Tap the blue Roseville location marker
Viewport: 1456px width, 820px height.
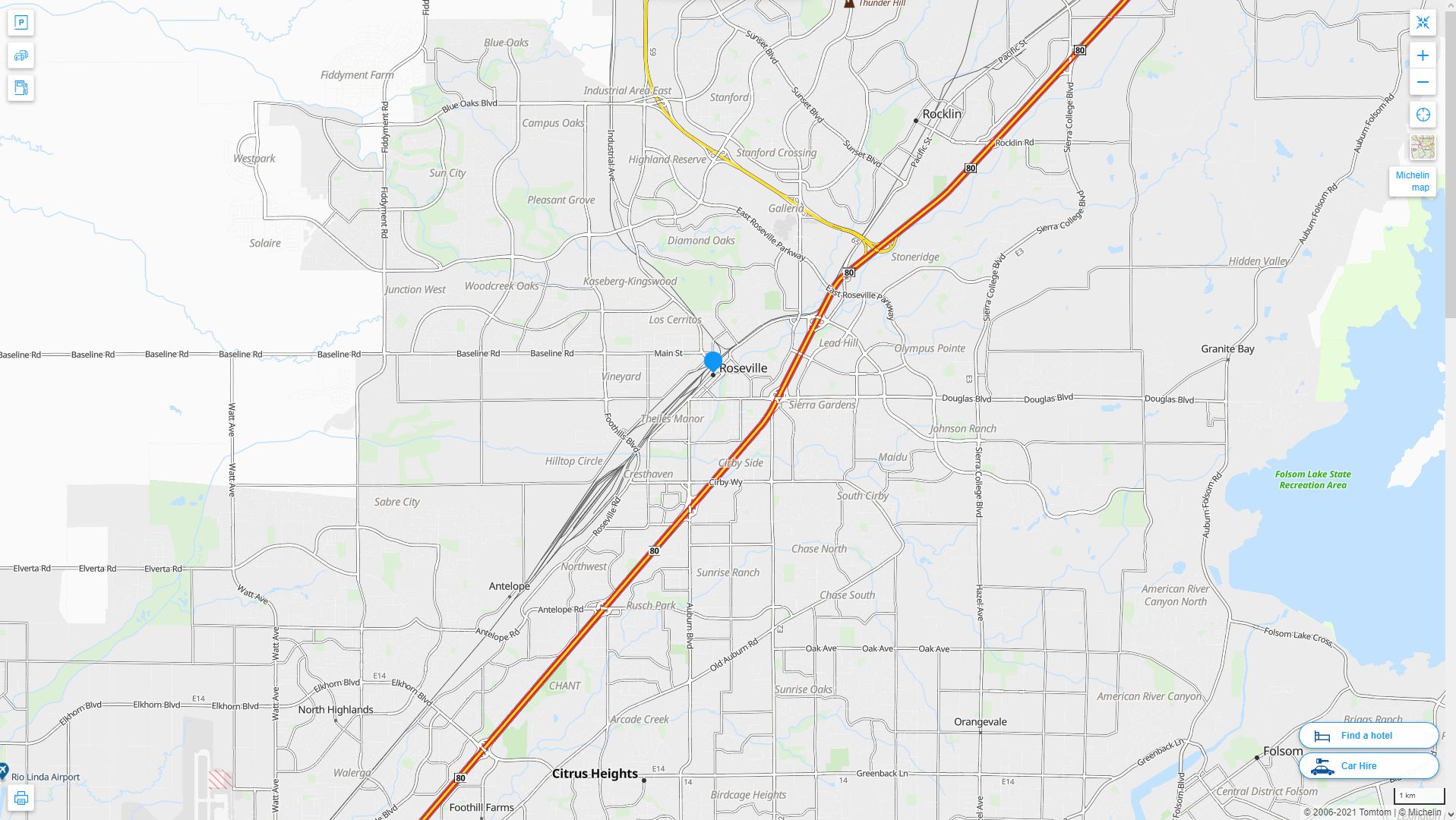click(x=712, y=361)
